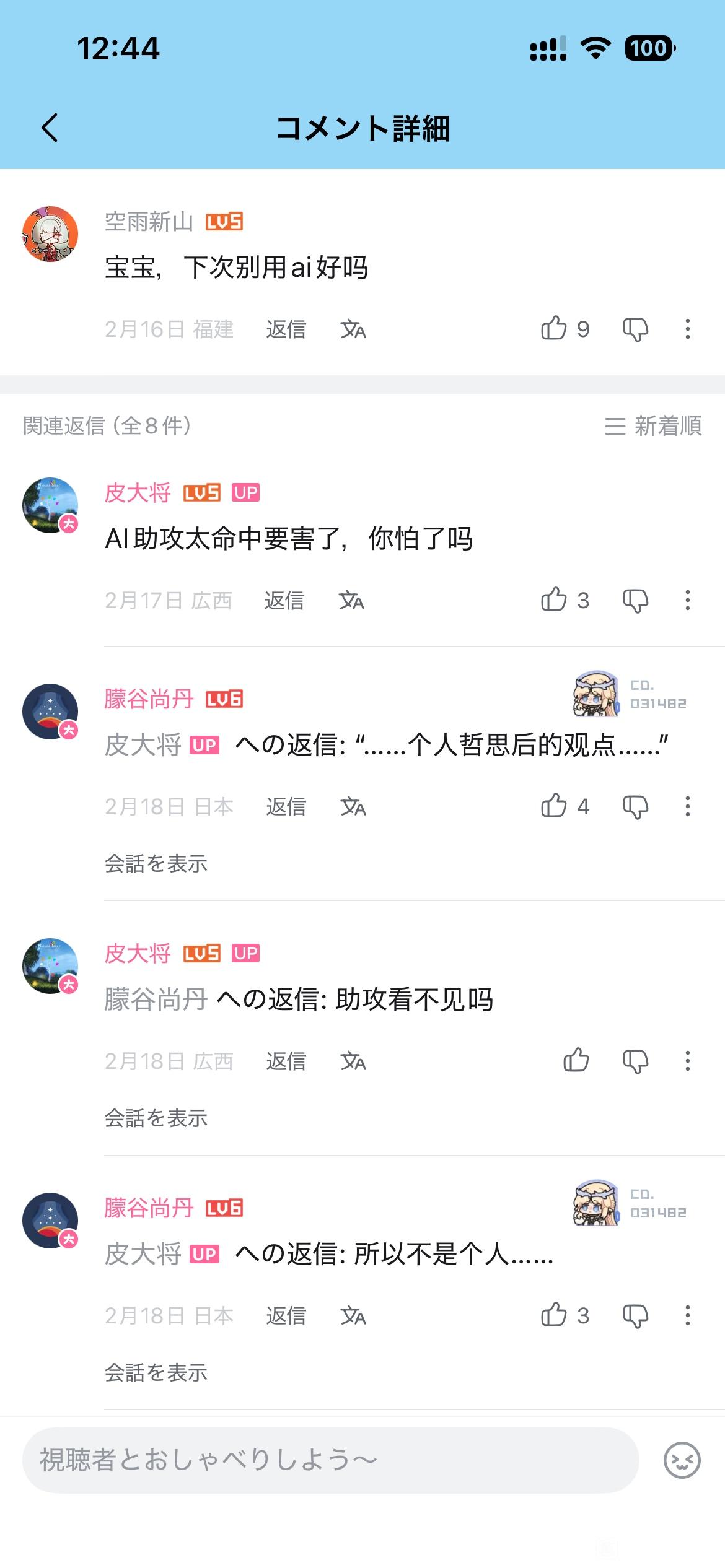The image size is (725, 1568).
Task: Translate 空雨新山's comment
Action: (x=353, y=329)
